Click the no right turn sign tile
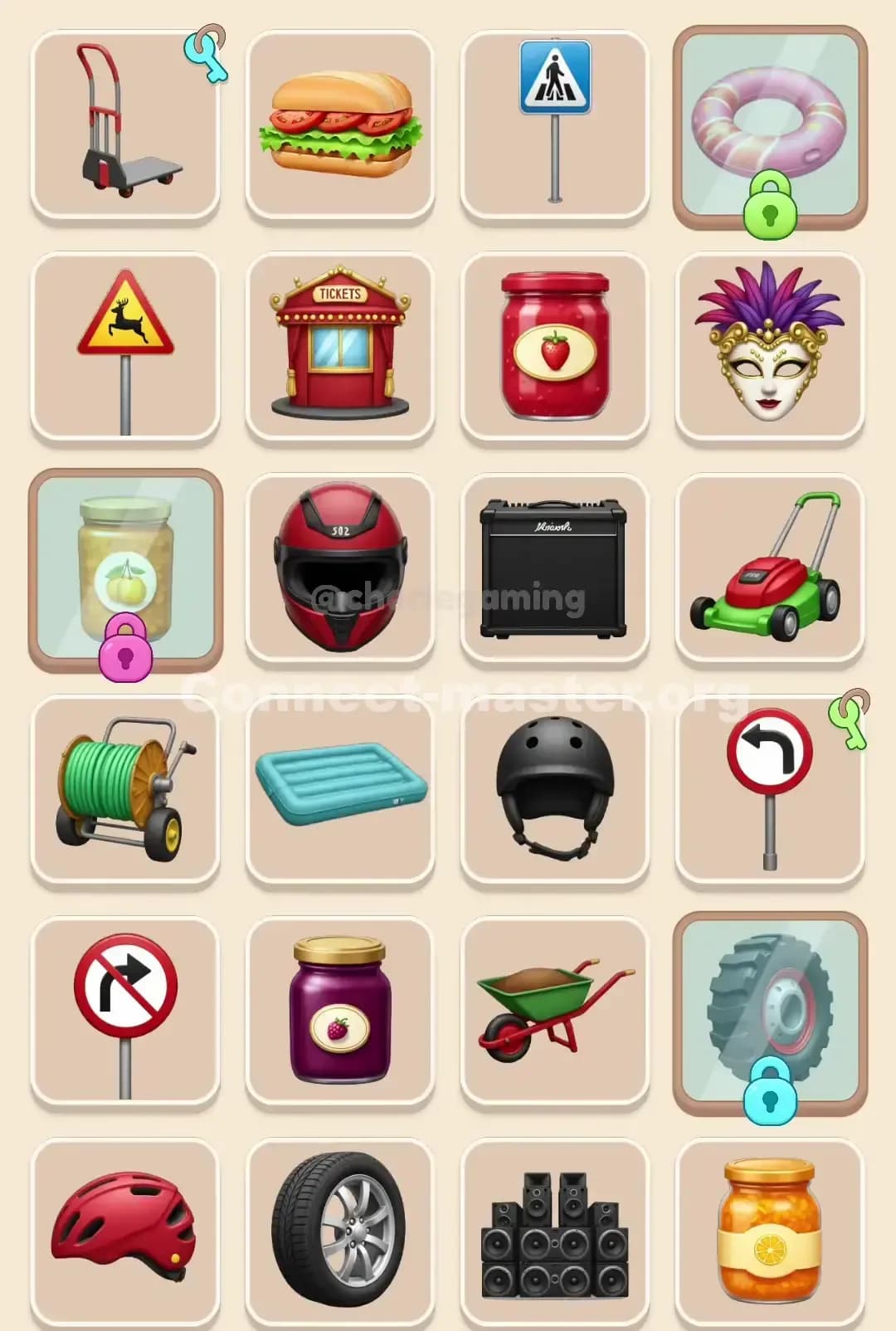This screenshot has width=896, height=1331. coord(124,1012)
